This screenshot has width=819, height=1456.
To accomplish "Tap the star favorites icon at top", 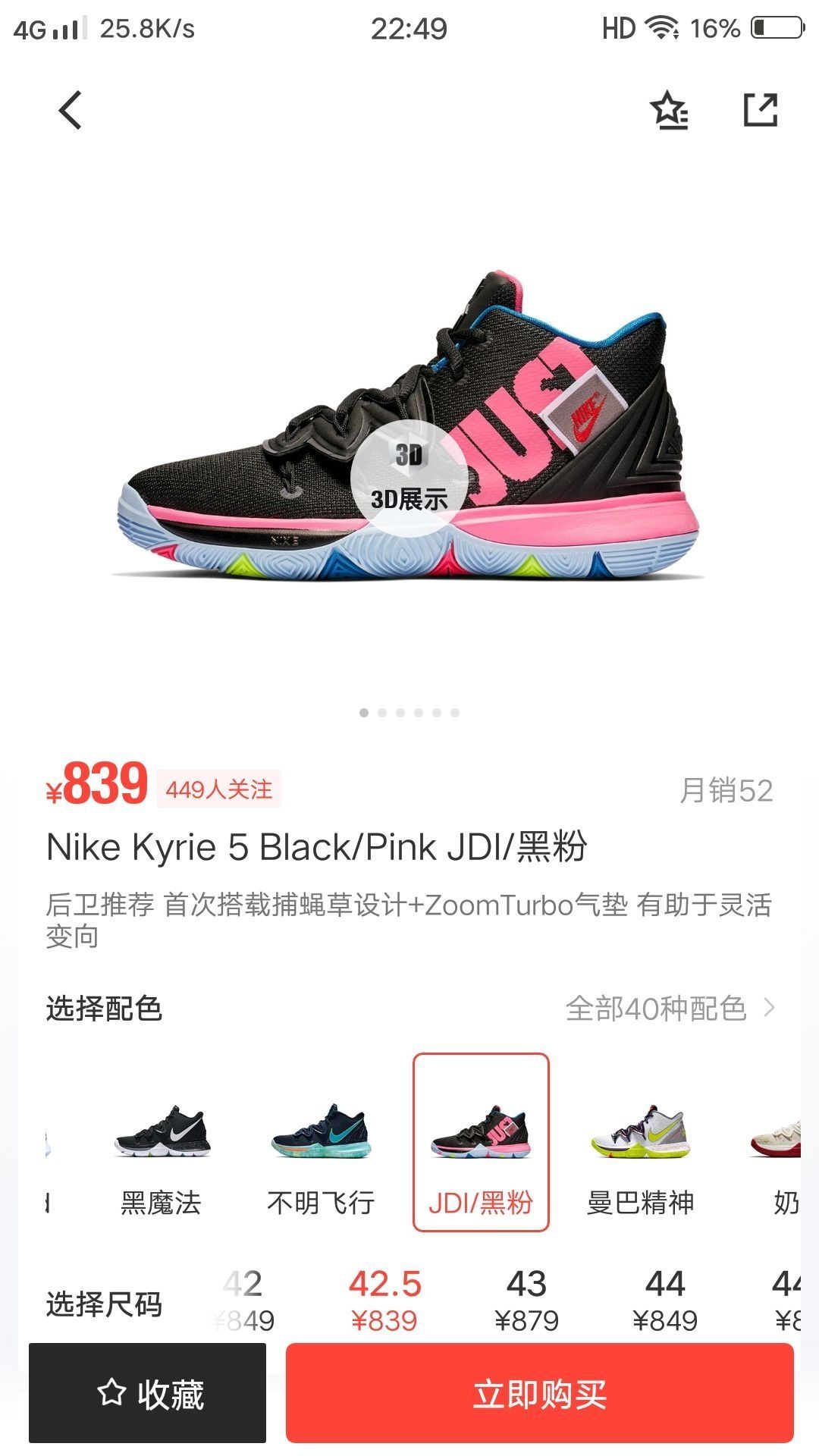I will click(669, 111).
